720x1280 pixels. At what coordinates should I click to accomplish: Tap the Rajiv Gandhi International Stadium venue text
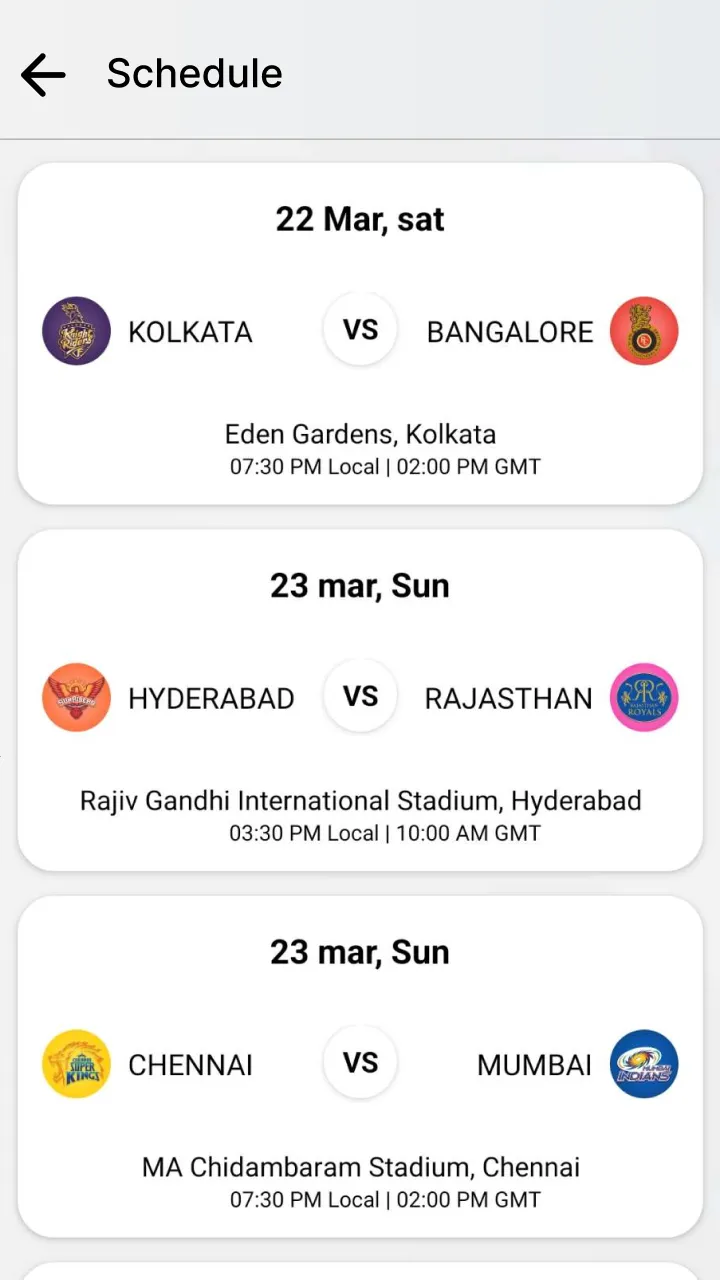(x=360, y=800)
